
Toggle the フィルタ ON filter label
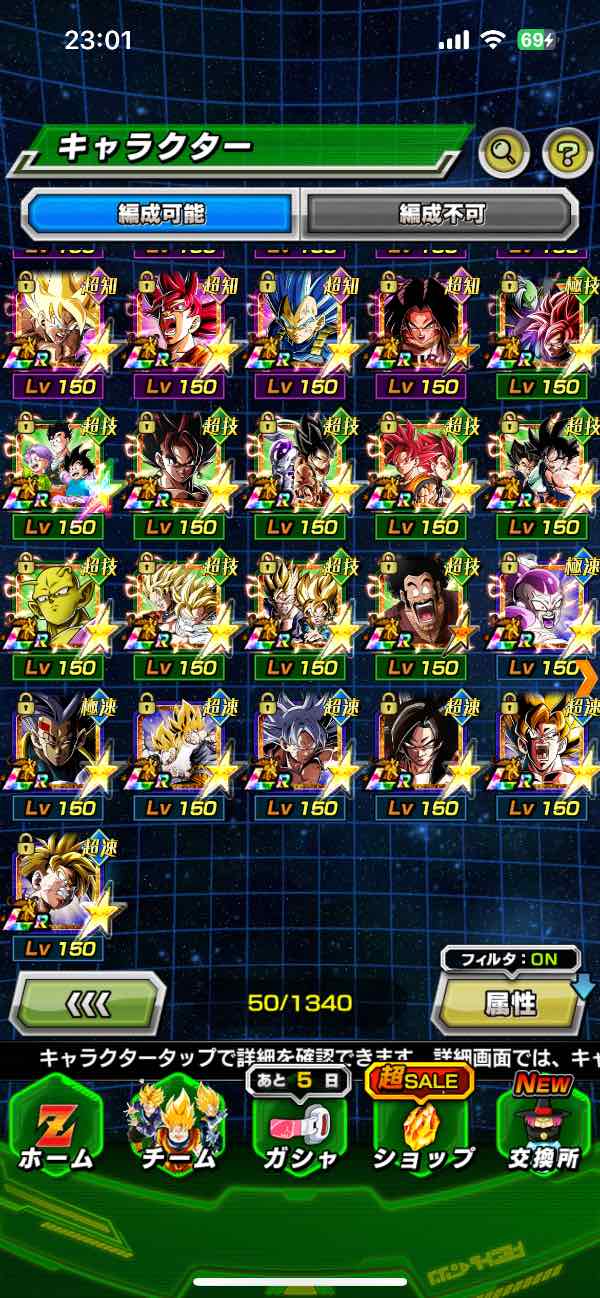(510, 959)
